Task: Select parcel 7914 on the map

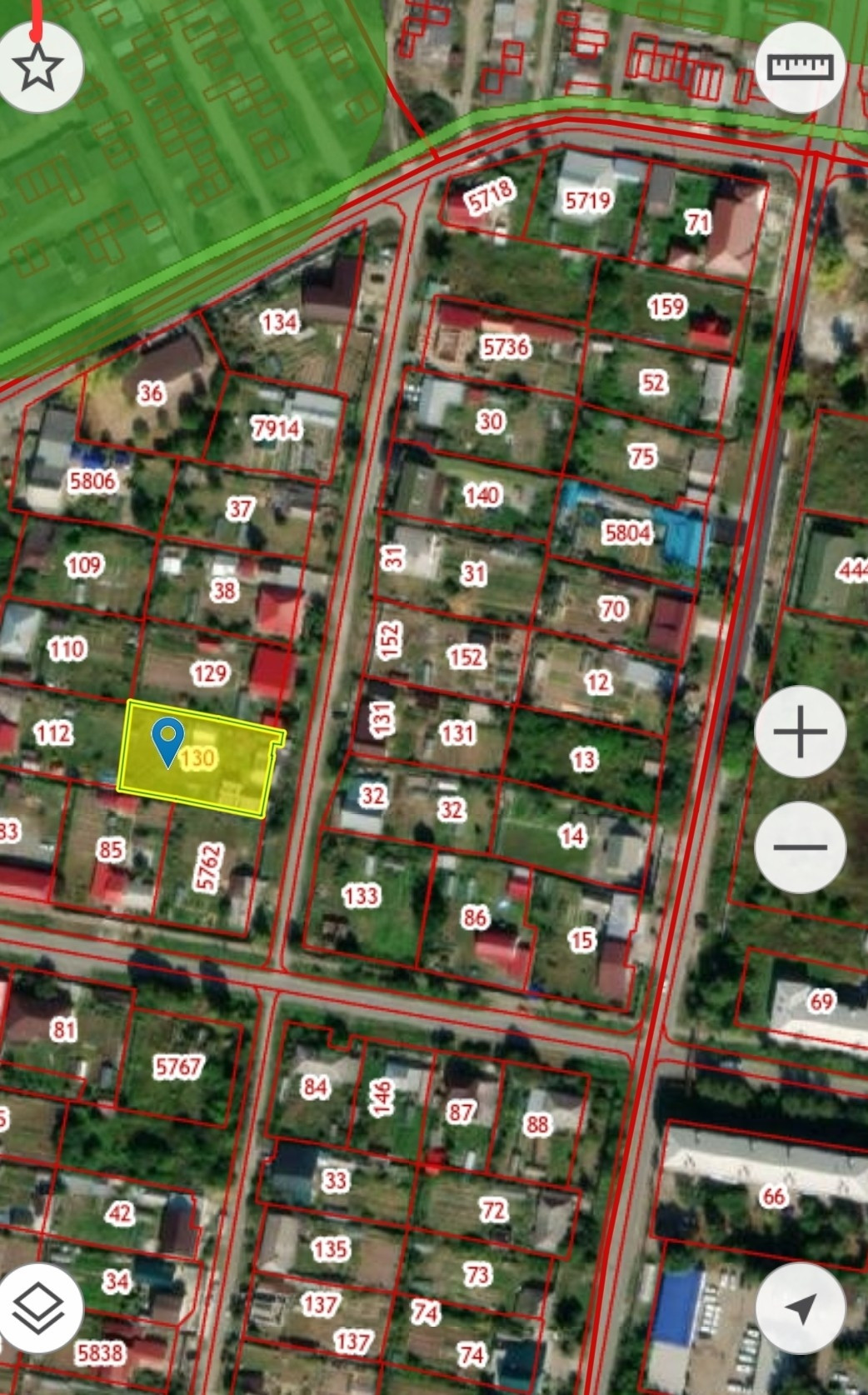Action: tap(277, 428)
